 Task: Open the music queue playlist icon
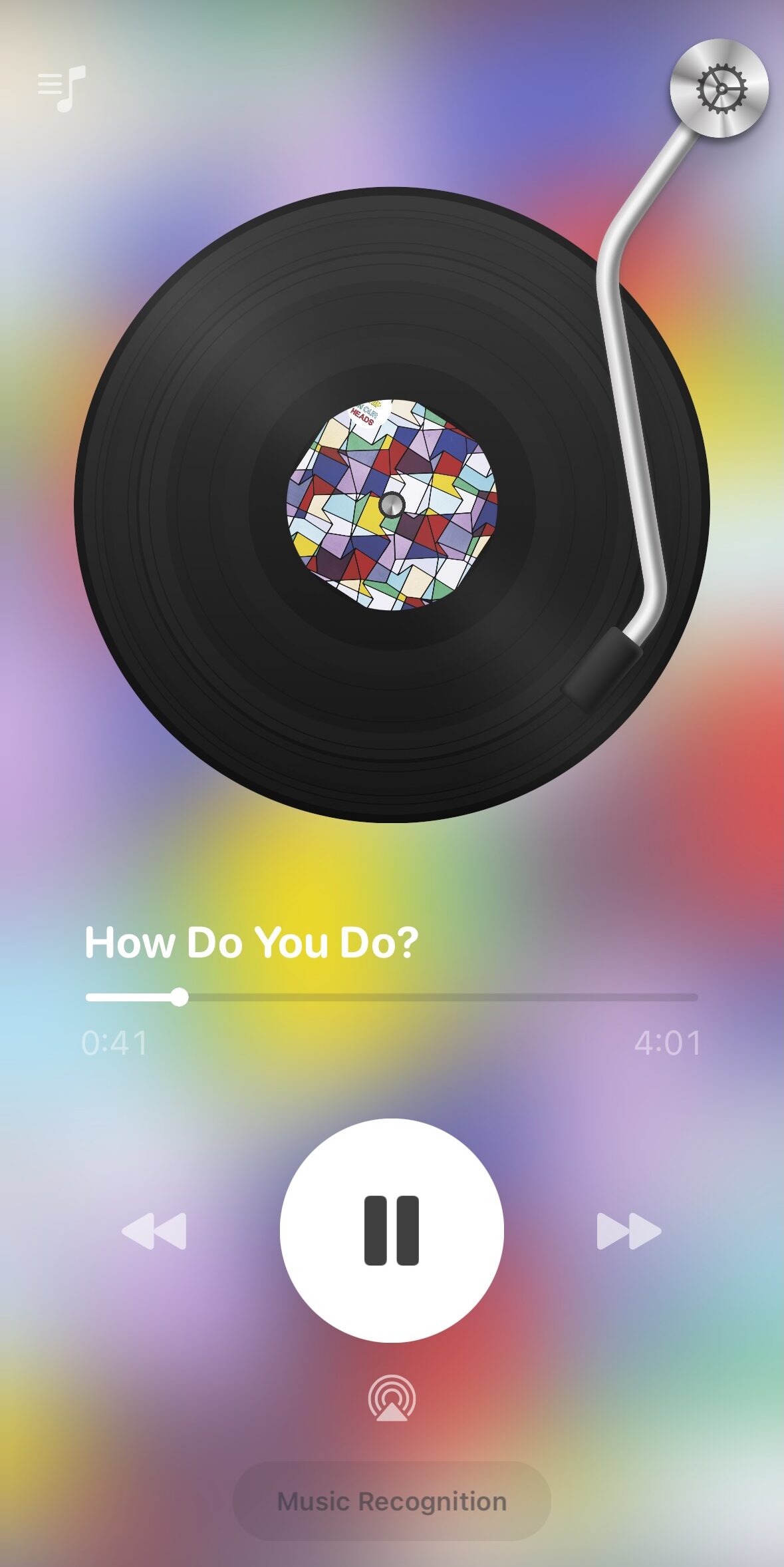[62, 87]
